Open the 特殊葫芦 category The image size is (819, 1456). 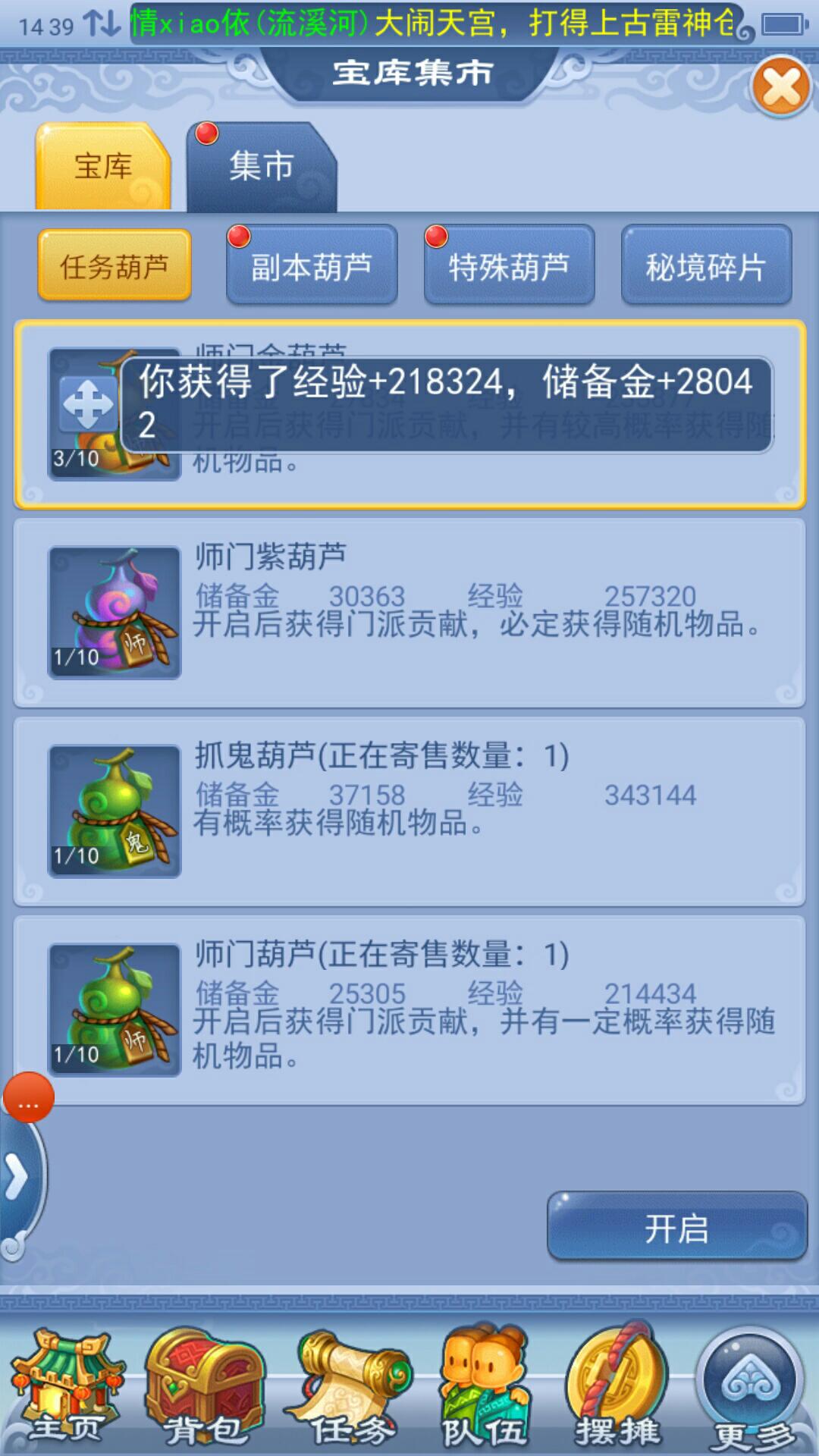tap(509, 267)
